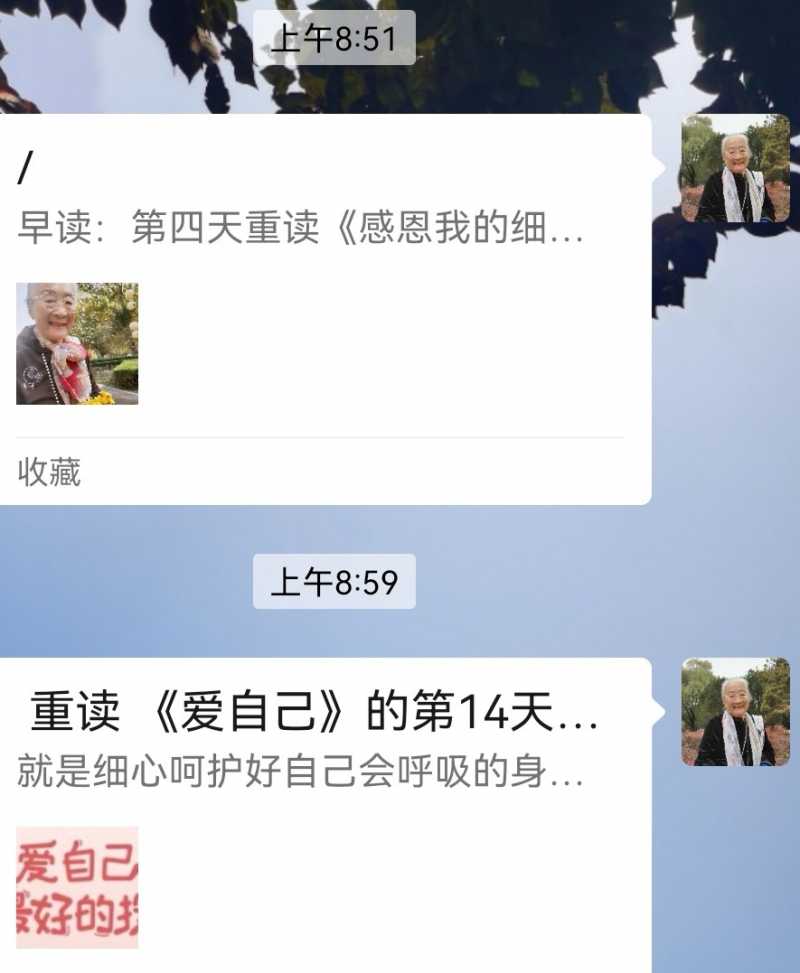Open the sender avatar beside the 8:59 message
The height and width of the screenshot is (973, 800).
[734, 711]
